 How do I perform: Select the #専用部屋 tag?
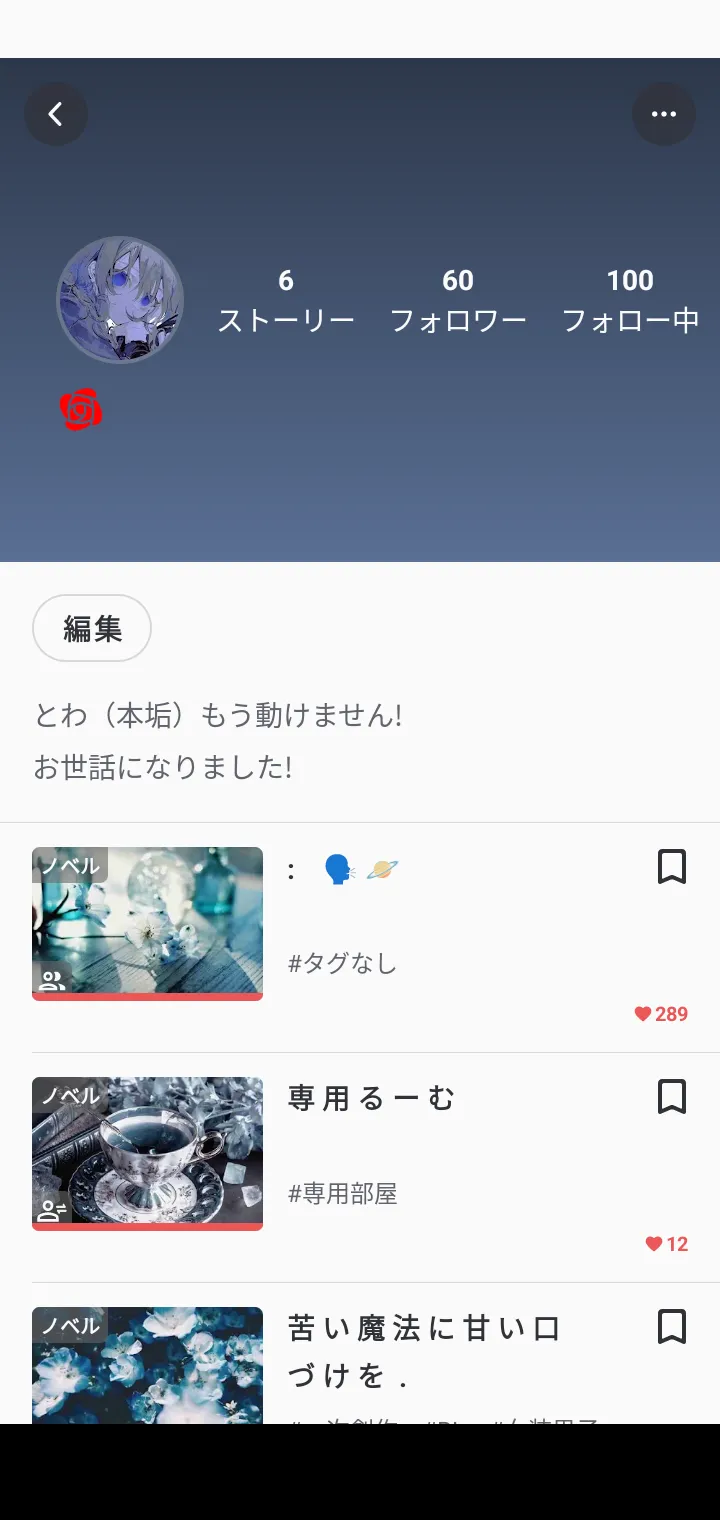343,1193
